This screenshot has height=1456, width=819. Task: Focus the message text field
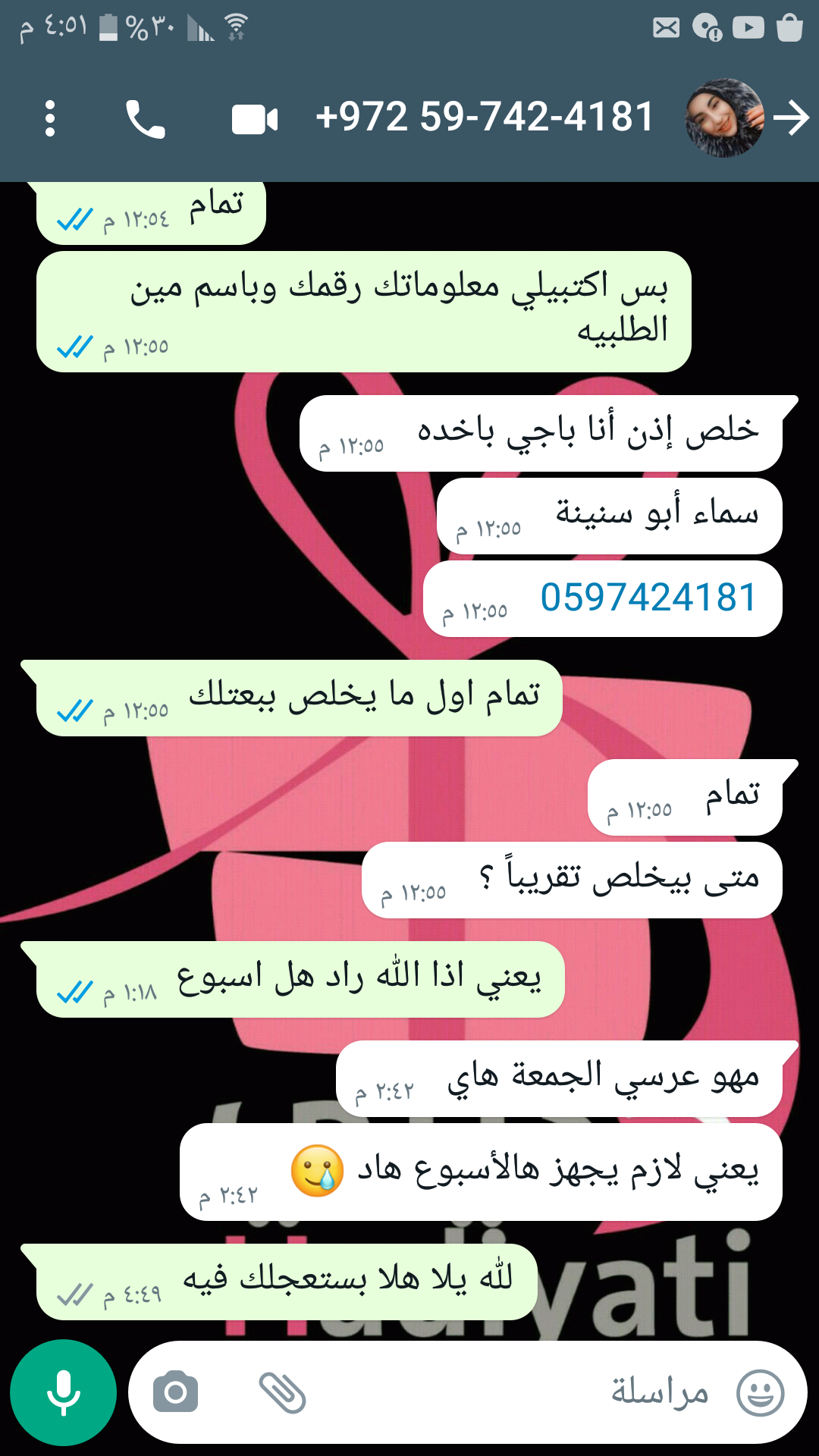coord(516,1392)
